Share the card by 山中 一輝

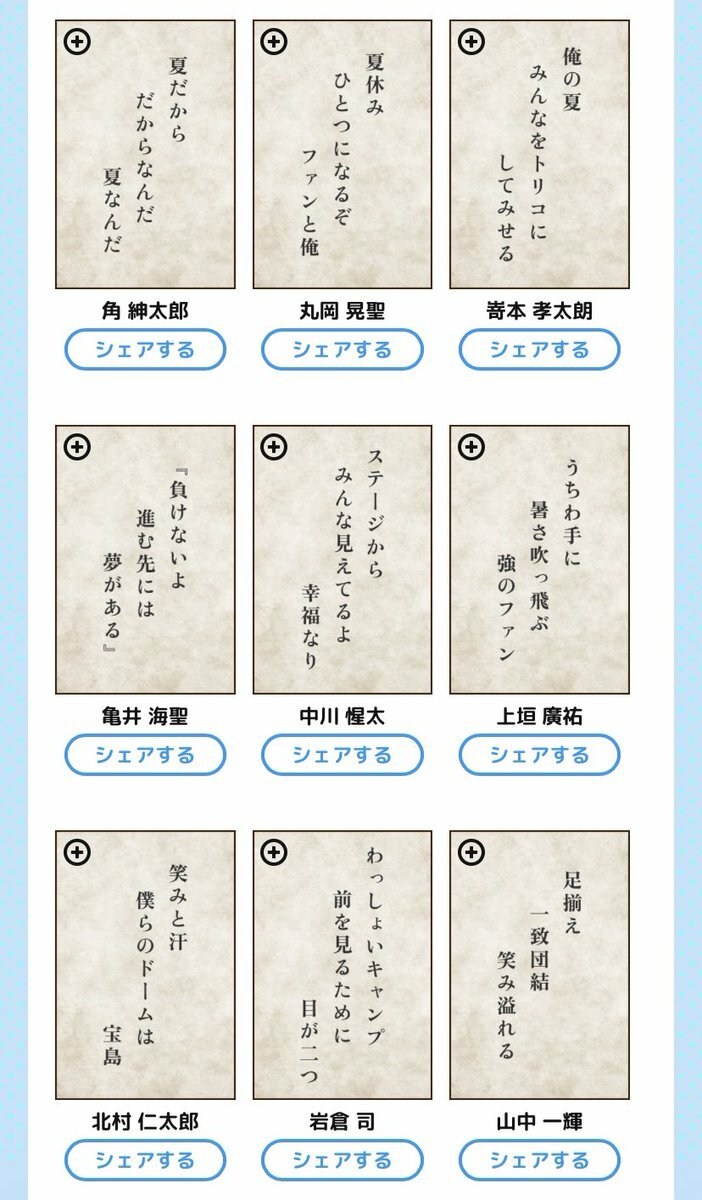click(539, 1160)
